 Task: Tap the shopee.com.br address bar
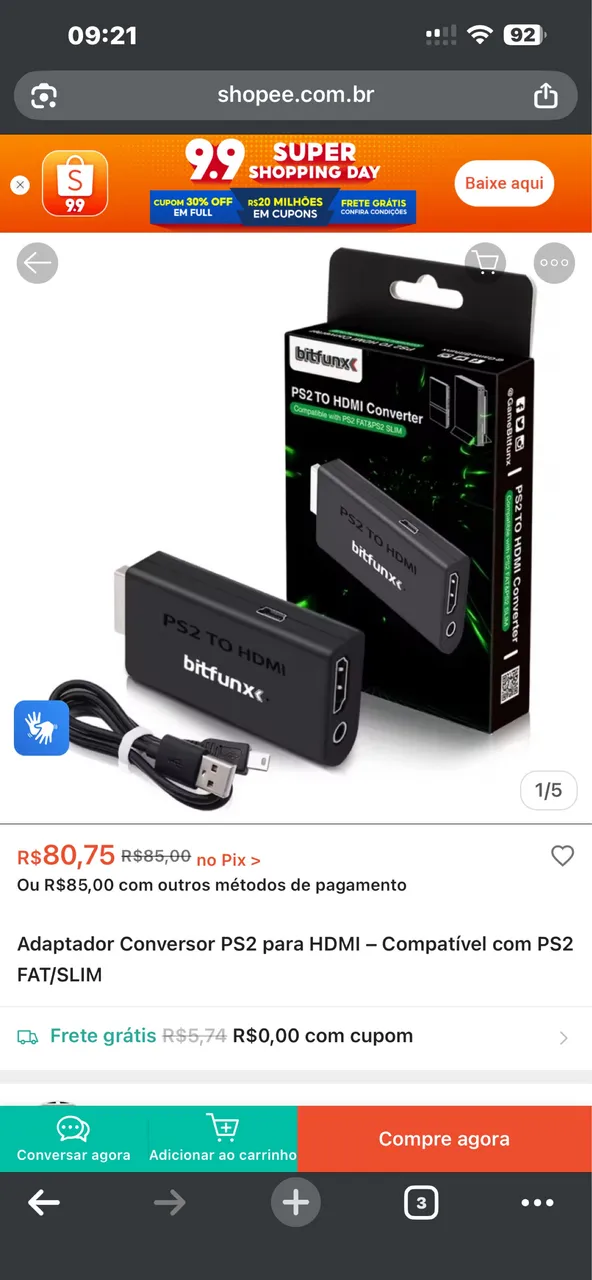point(296,96)
